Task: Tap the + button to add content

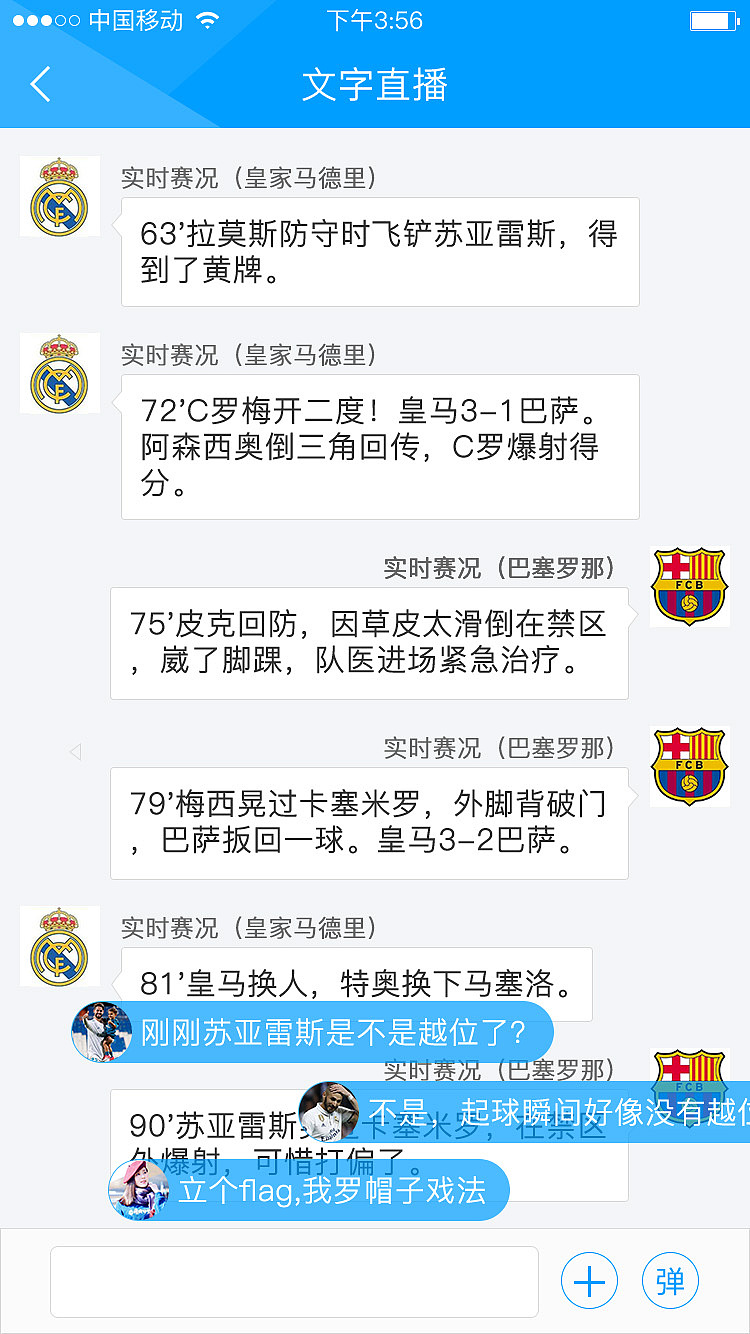Action: click(x=590, y=1279)
